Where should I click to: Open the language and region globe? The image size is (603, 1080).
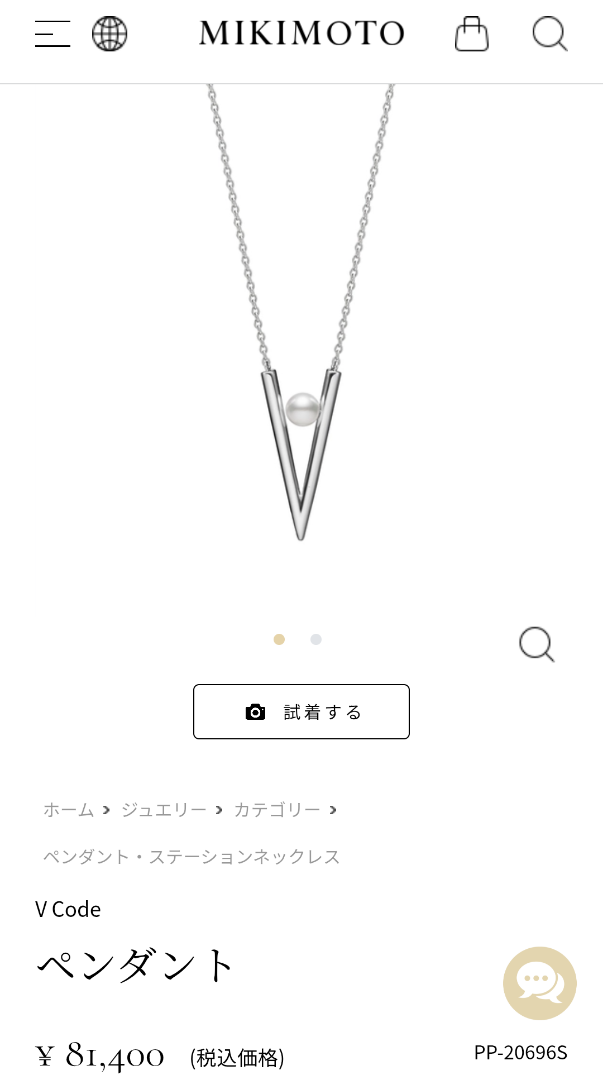pyautogui.click(x=110, y=34)
